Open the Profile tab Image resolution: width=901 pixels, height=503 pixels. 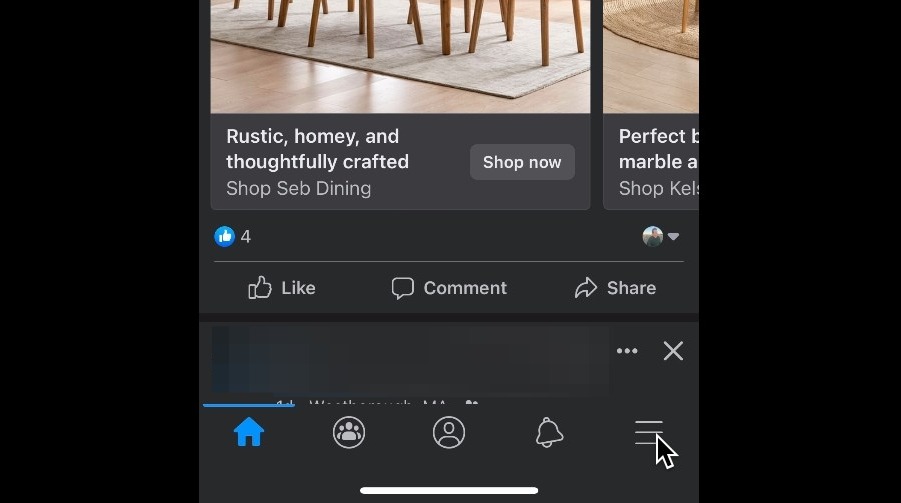coord(449,432)
